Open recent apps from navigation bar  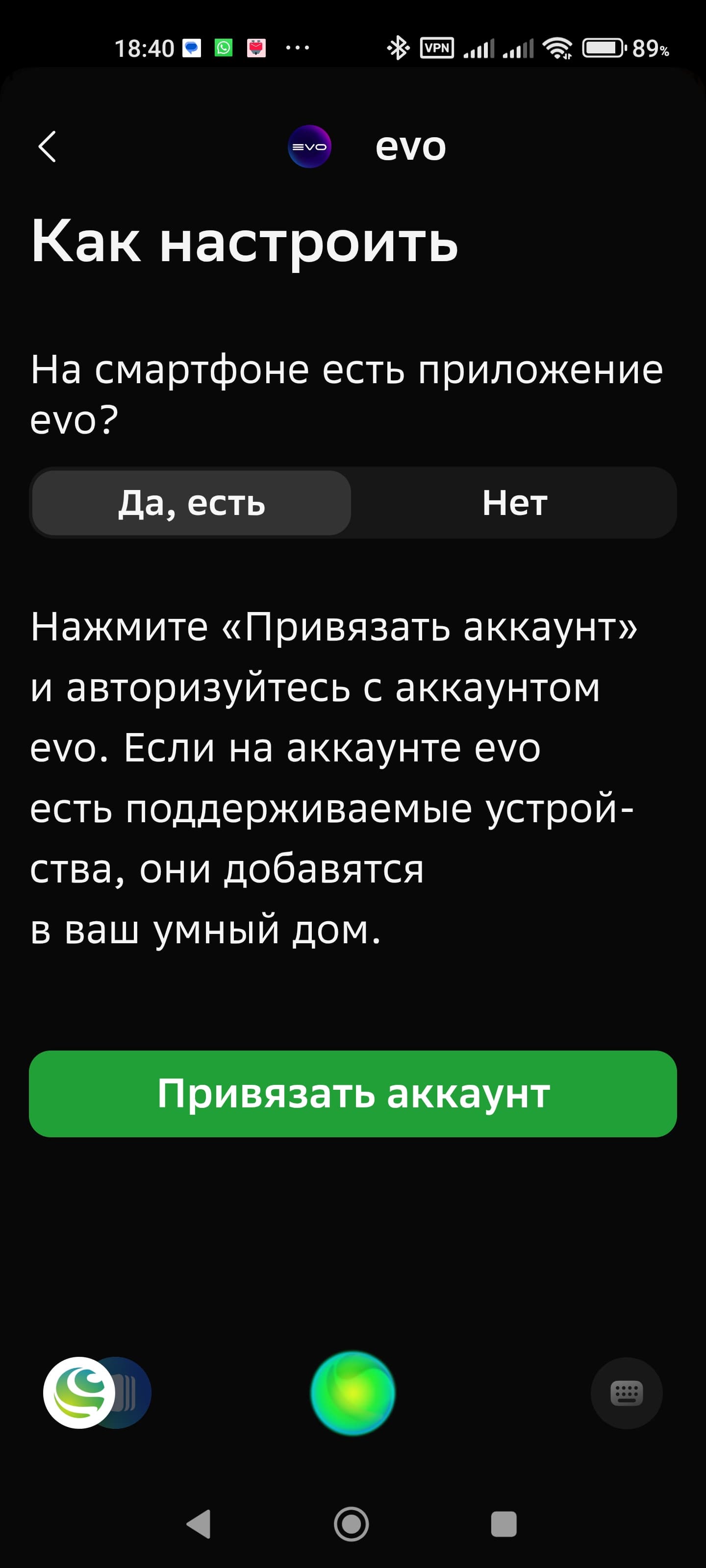coord(504,1524)
